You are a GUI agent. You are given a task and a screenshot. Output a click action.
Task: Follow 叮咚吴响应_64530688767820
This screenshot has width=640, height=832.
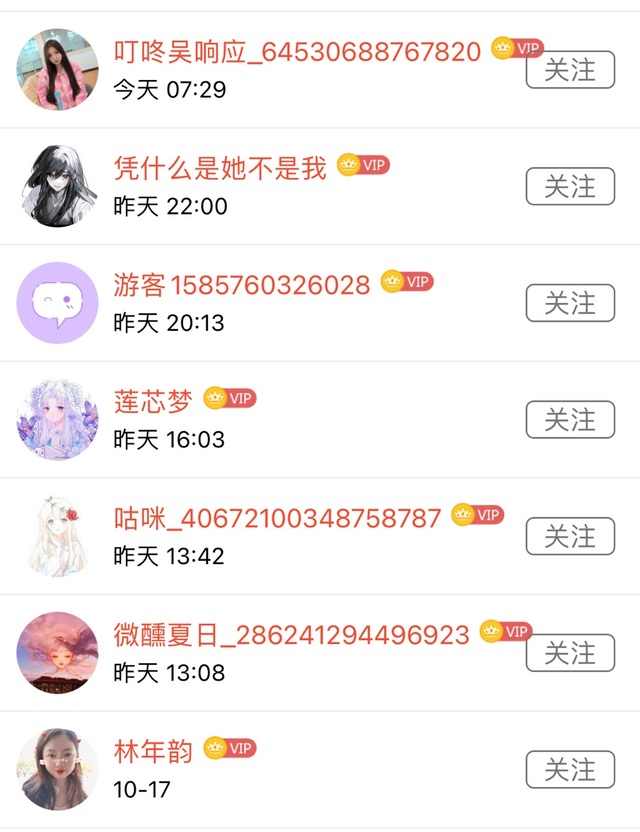pyautogui.click(x=570, y=70)
